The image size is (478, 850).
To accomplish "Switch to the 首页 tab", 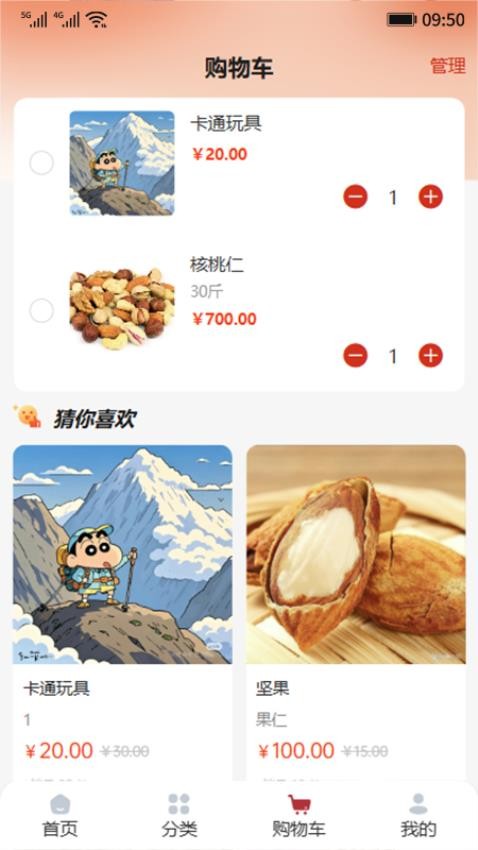I will coord(60,816).
